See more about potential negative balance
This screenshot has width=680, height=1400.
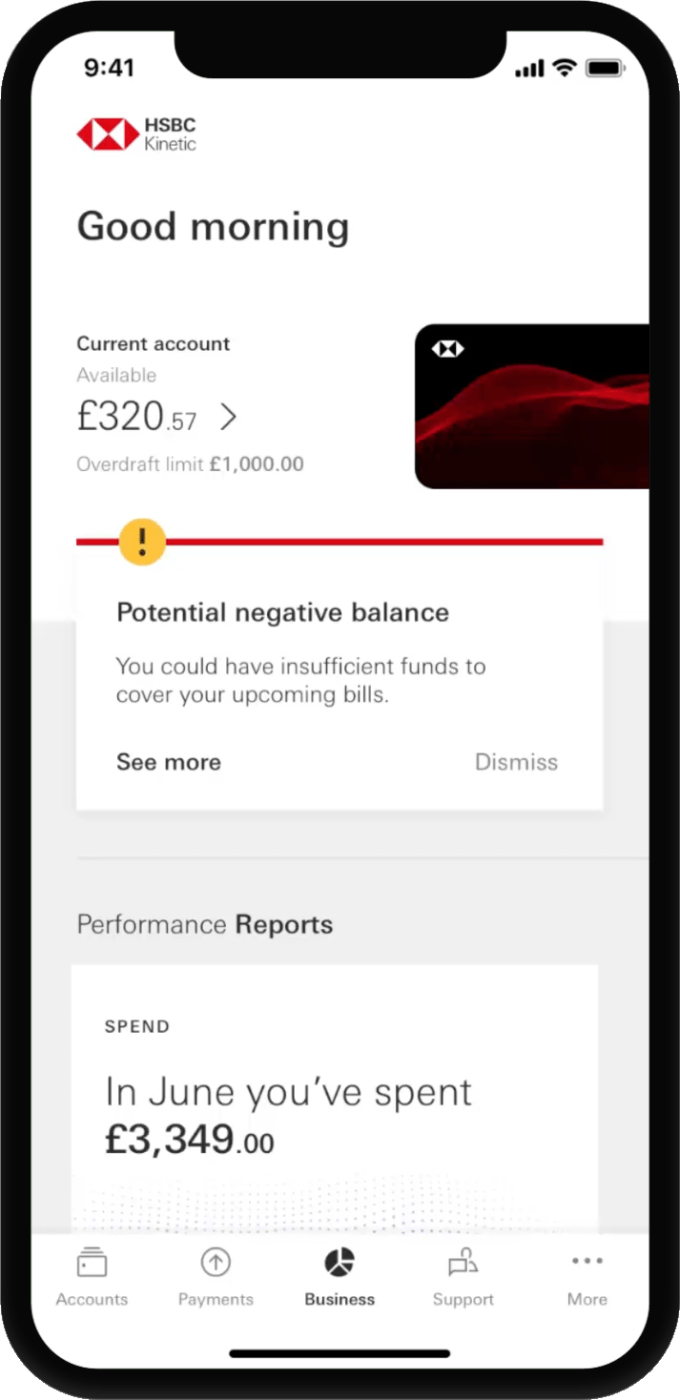168,762
